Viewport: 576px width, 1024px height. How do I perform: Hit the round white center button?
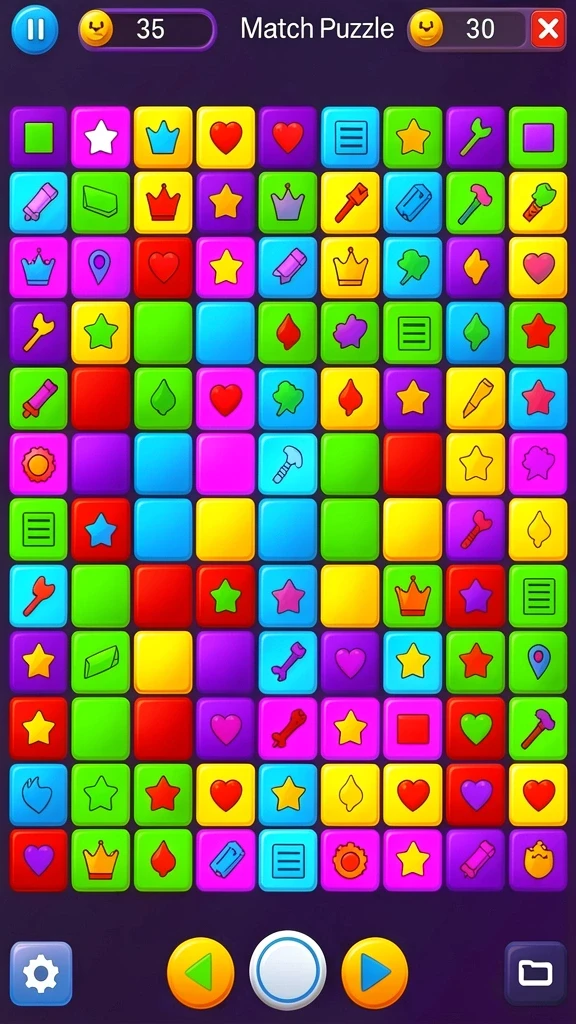(288, 970)
